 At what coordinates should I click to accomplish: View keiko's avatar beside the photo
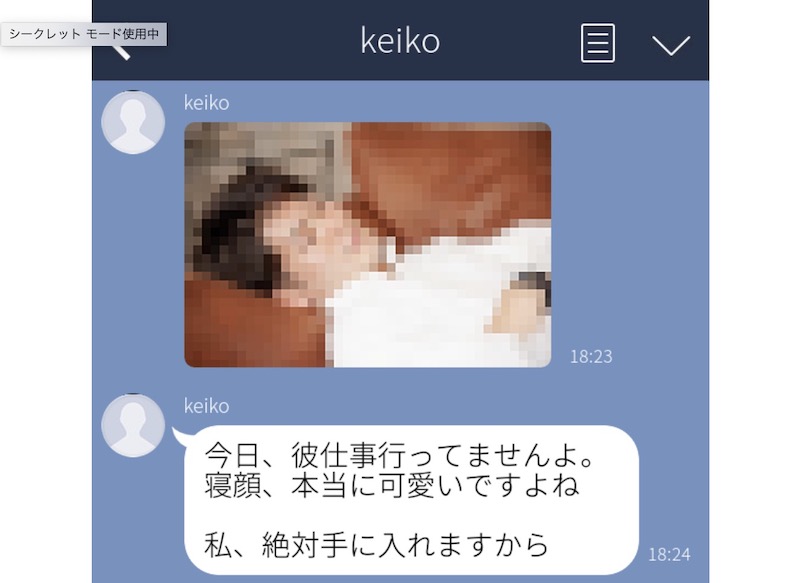point(133,122)
